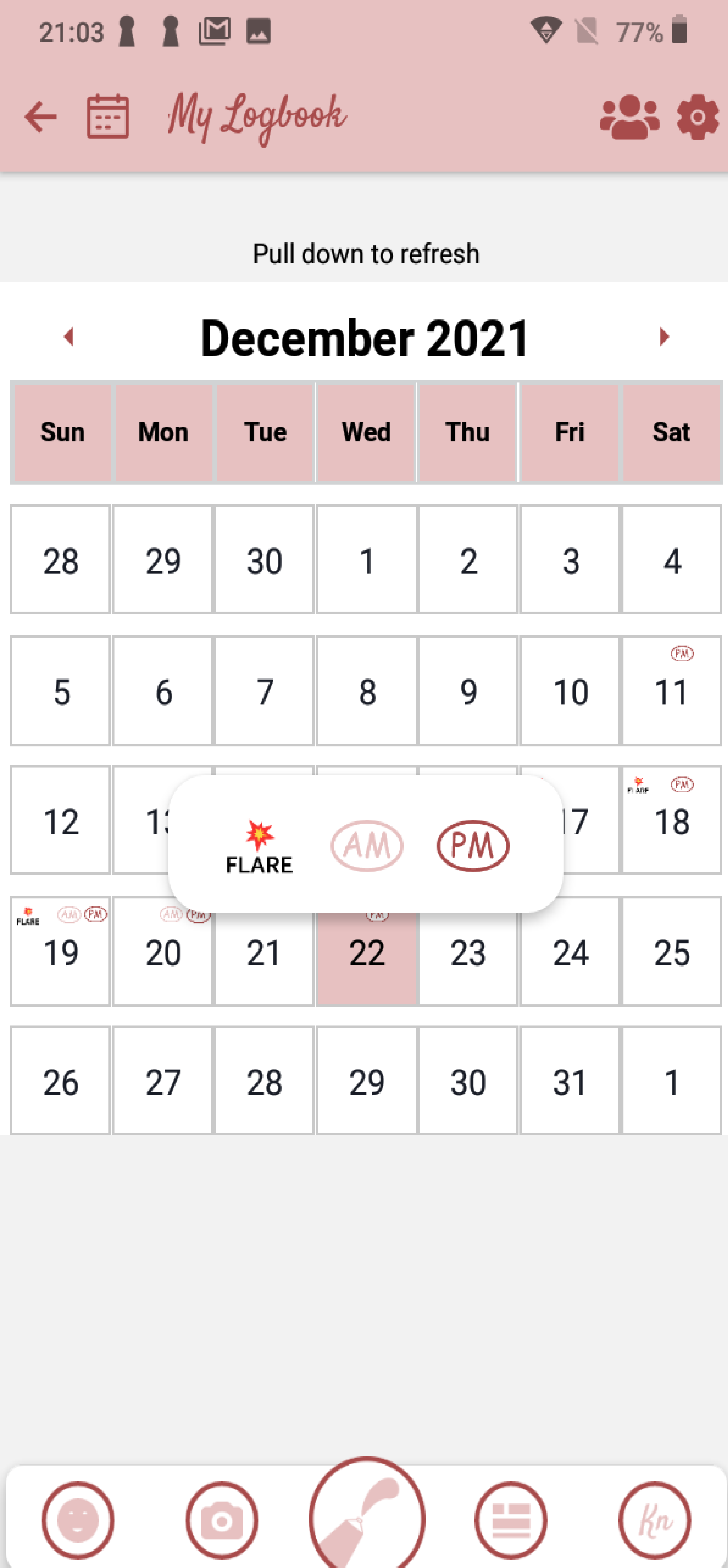Select FLARE in the popup
This screenshot has width=728, height=1568.
(259, 846)
